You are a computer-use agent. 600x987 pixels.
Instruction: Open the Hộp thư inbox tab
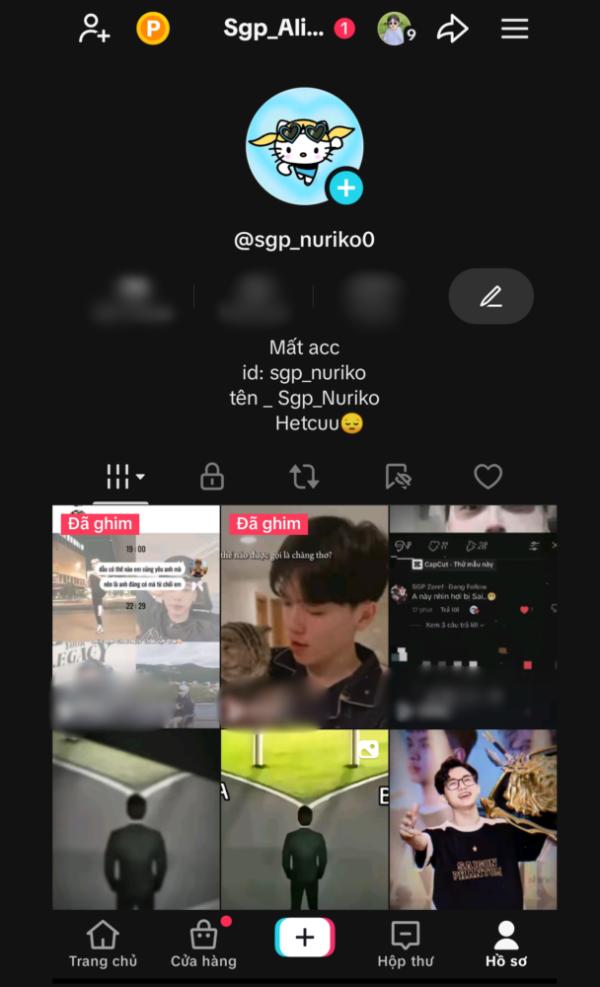(x=405, y=944)
